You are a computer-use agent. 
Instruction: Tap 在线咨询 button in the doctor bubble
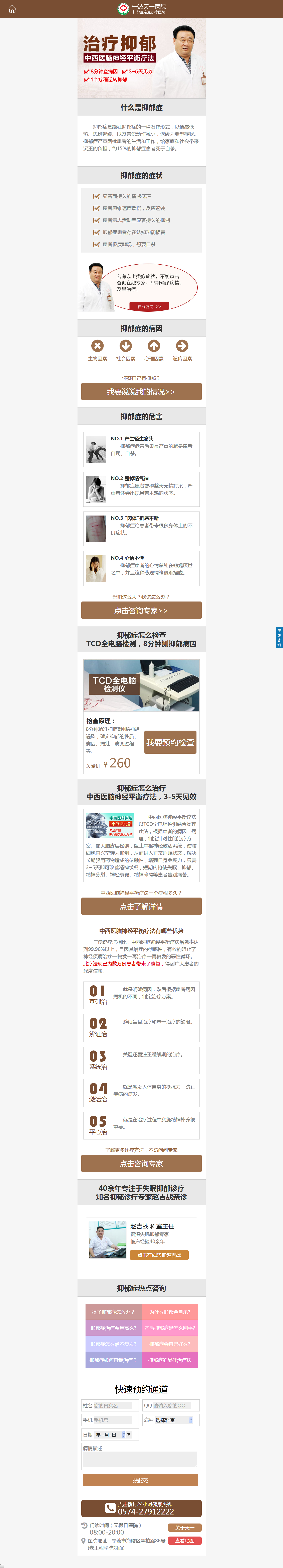[149, 307]
